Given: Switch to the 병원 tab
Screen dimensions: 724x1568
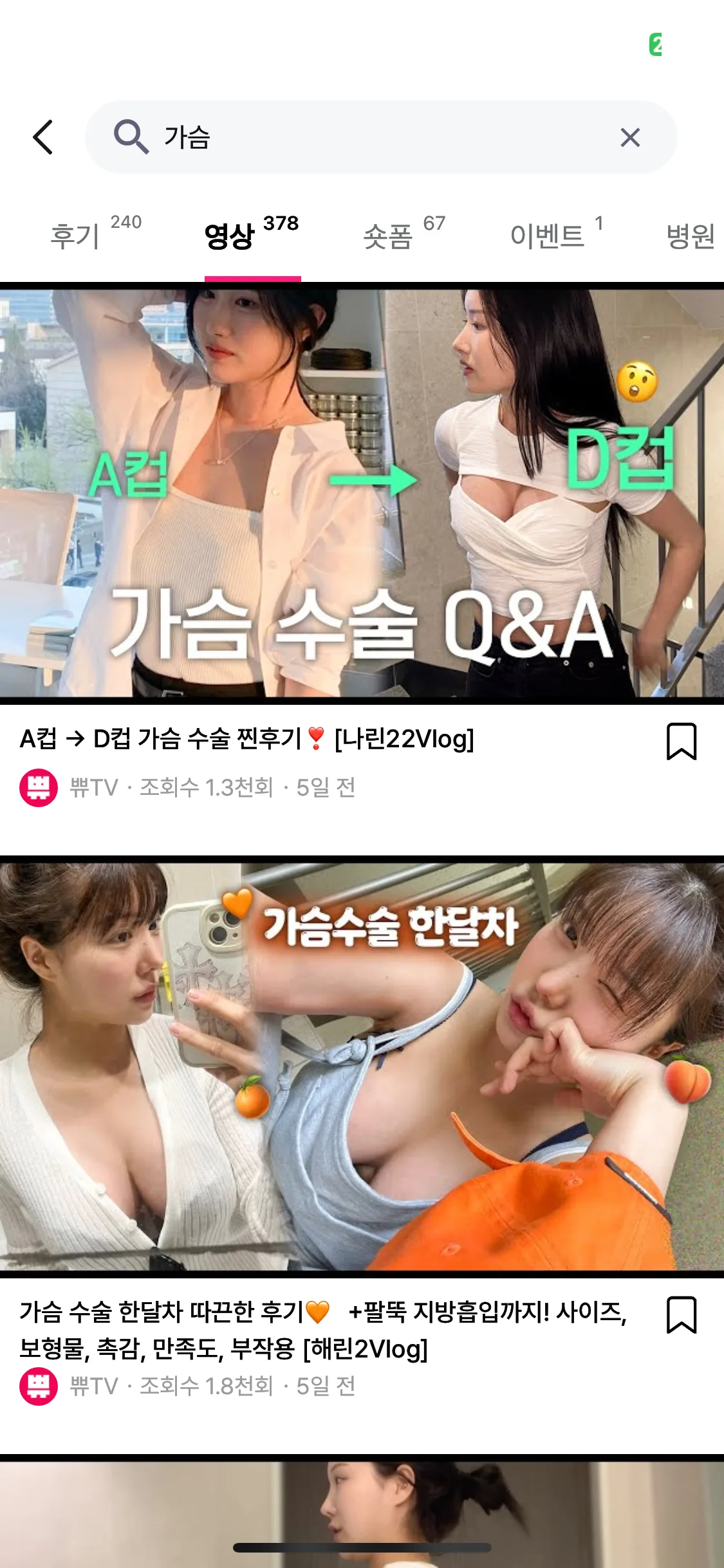Looking at the screenshot, I should coord(691,236).
